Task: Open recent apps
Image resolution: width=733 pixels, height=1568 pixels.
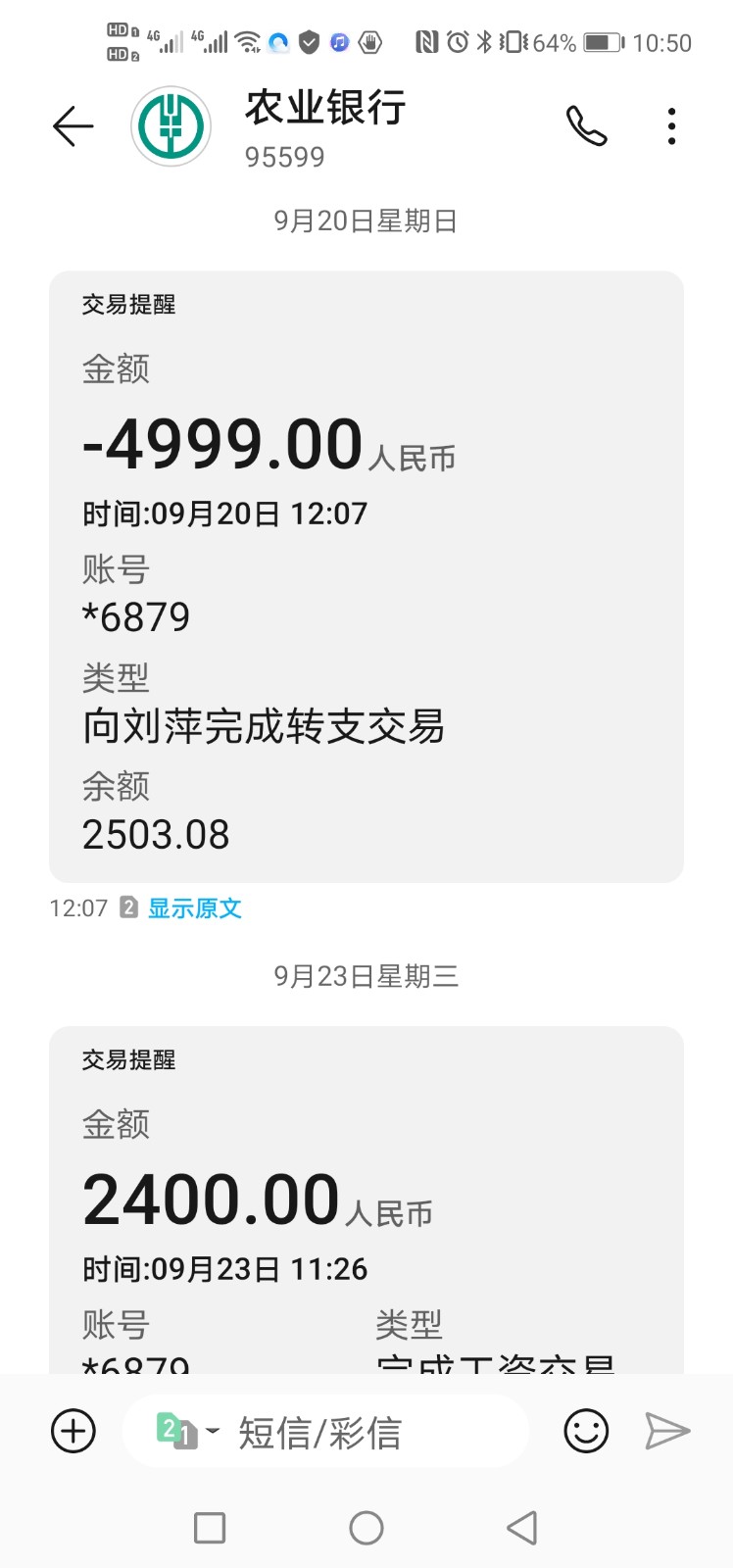Action: 210,1527
